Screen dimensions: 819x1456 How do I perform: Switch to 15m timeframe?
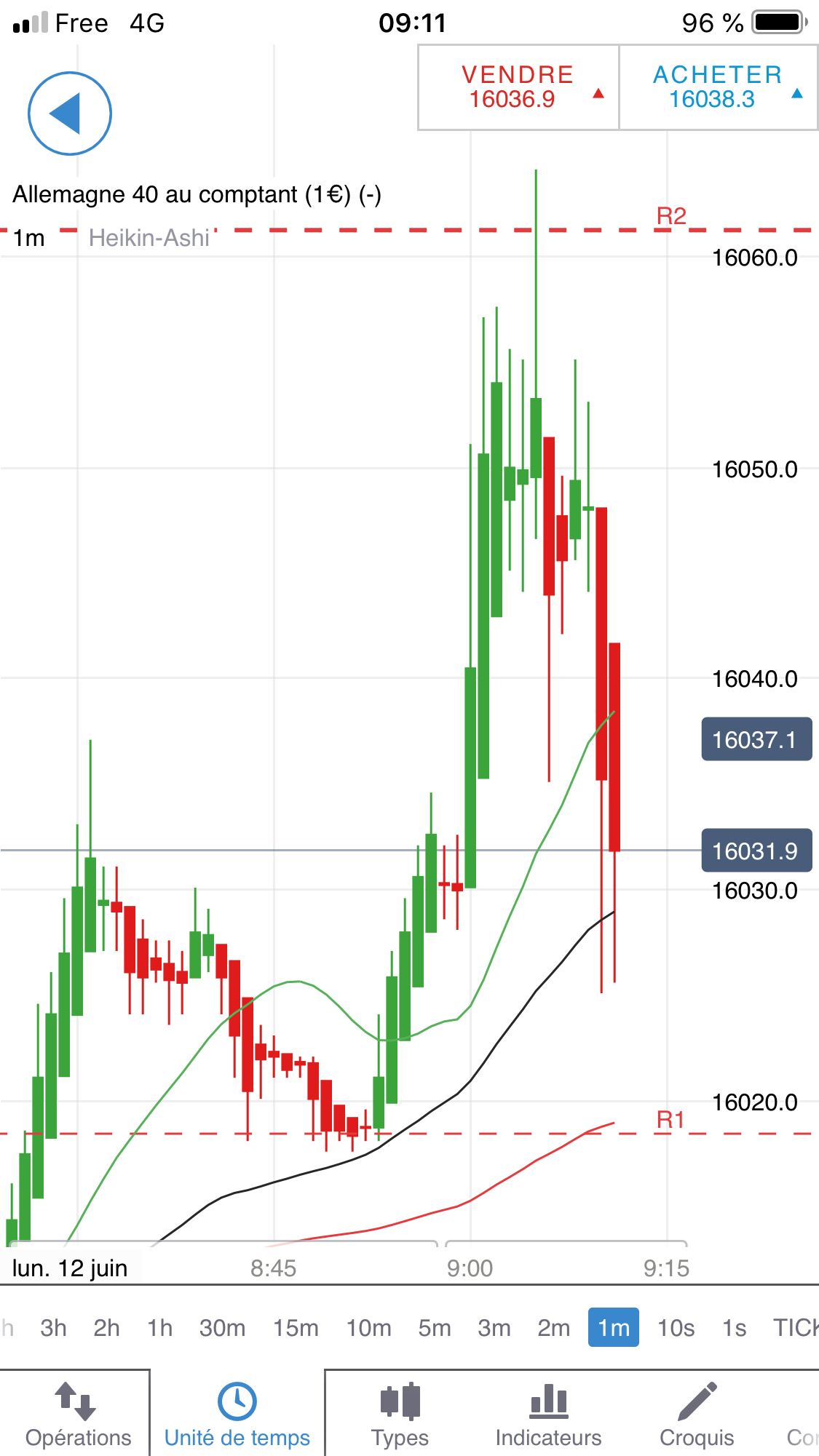(296, 1328)
